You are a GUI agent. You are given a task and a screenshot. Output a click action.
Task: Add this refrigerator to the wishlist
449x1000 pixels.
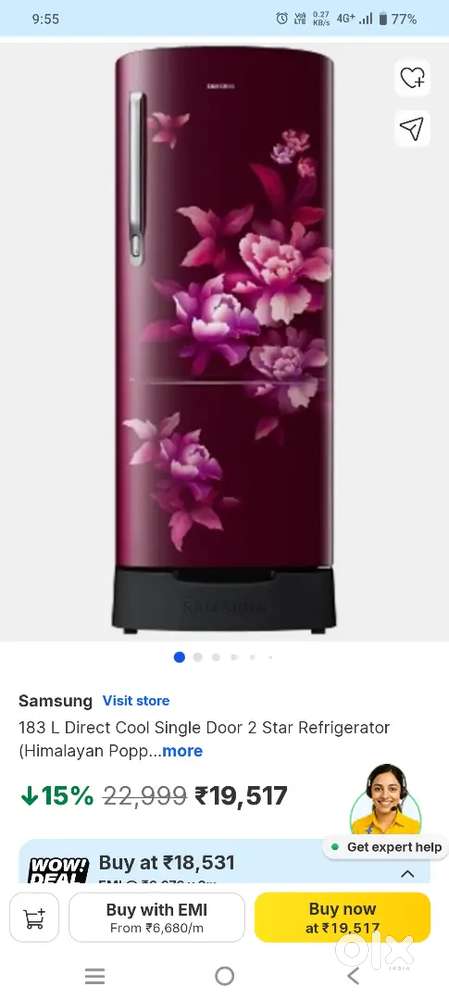[412, 78]
